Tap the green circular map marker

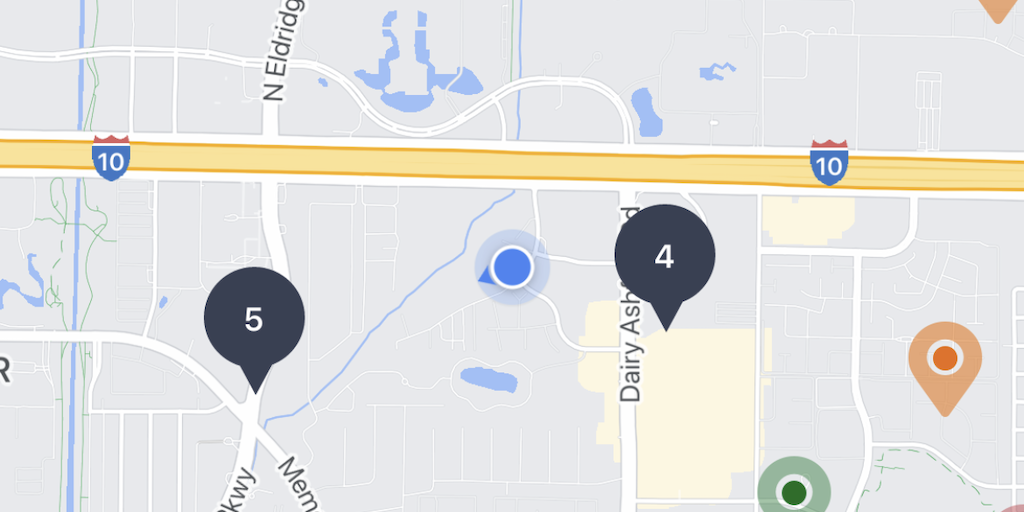[794, 491]
